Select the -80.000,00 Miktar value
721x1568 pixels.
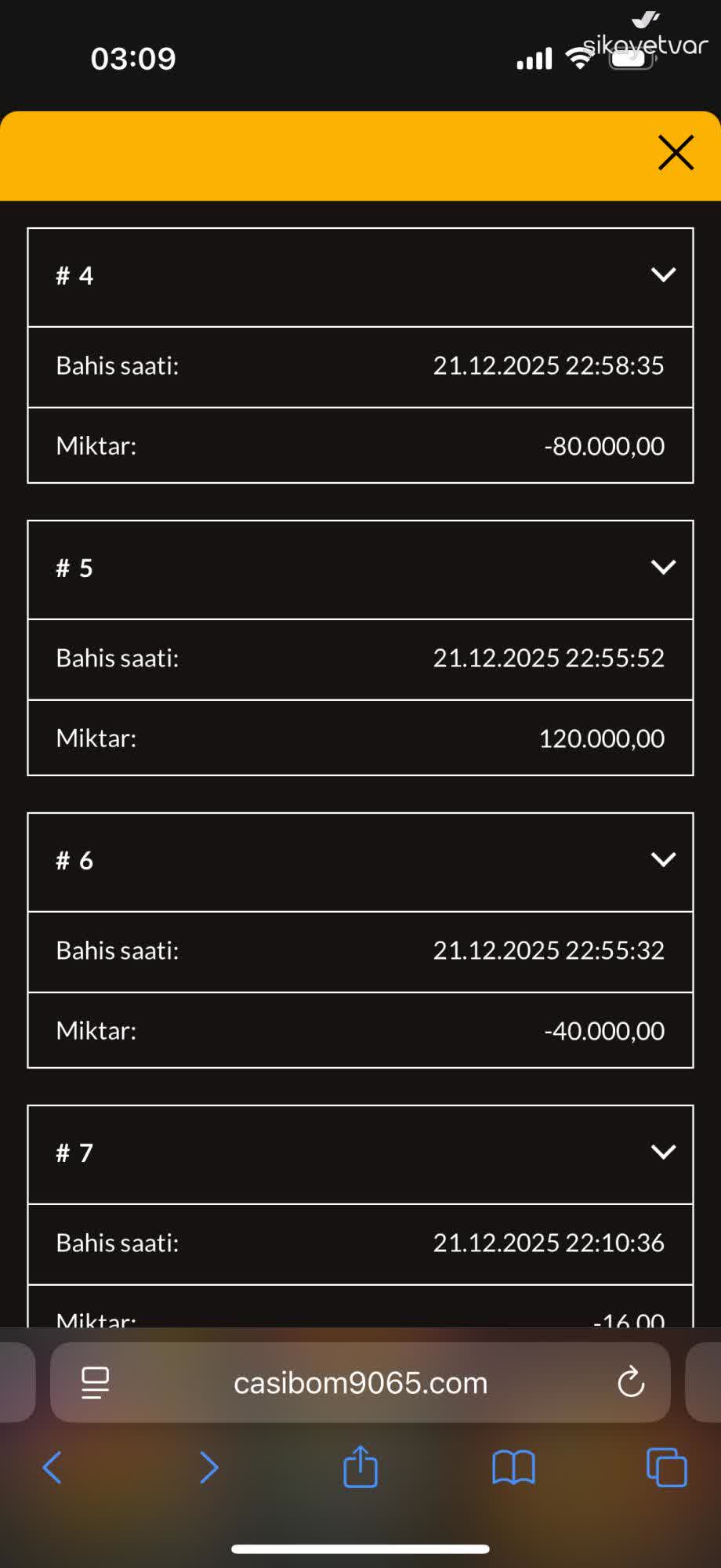click(x=603, y=445)
